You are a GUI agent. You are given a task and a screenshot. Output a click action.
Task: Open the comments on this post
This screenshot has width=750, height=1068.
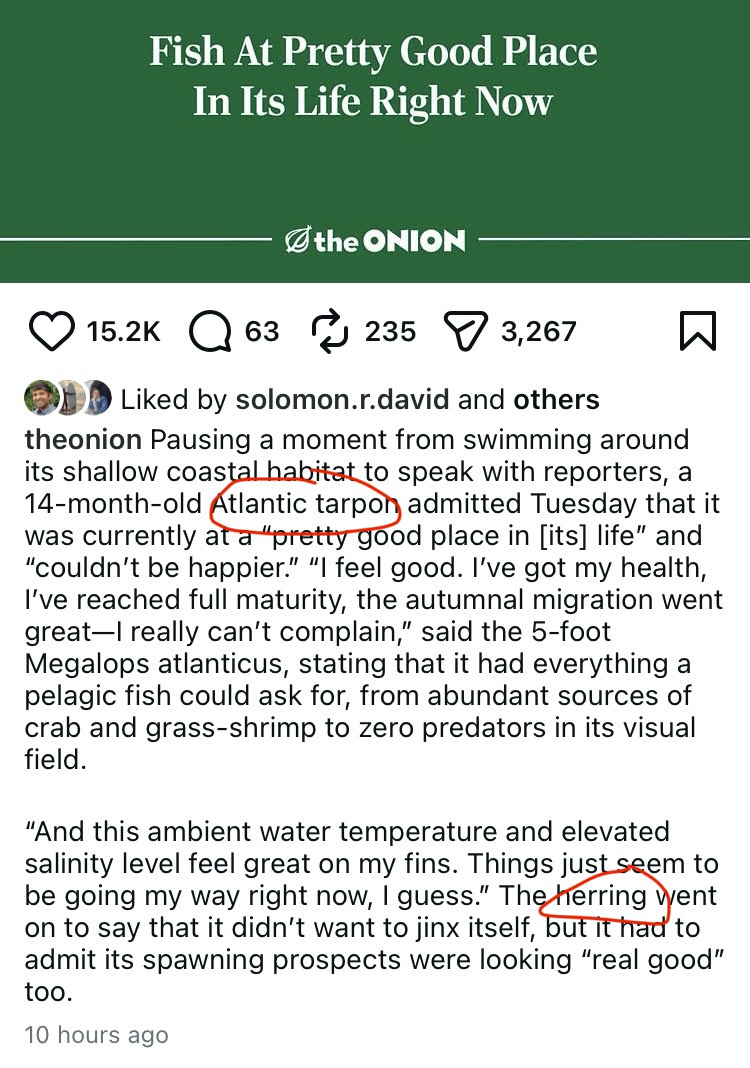(209, 331)
